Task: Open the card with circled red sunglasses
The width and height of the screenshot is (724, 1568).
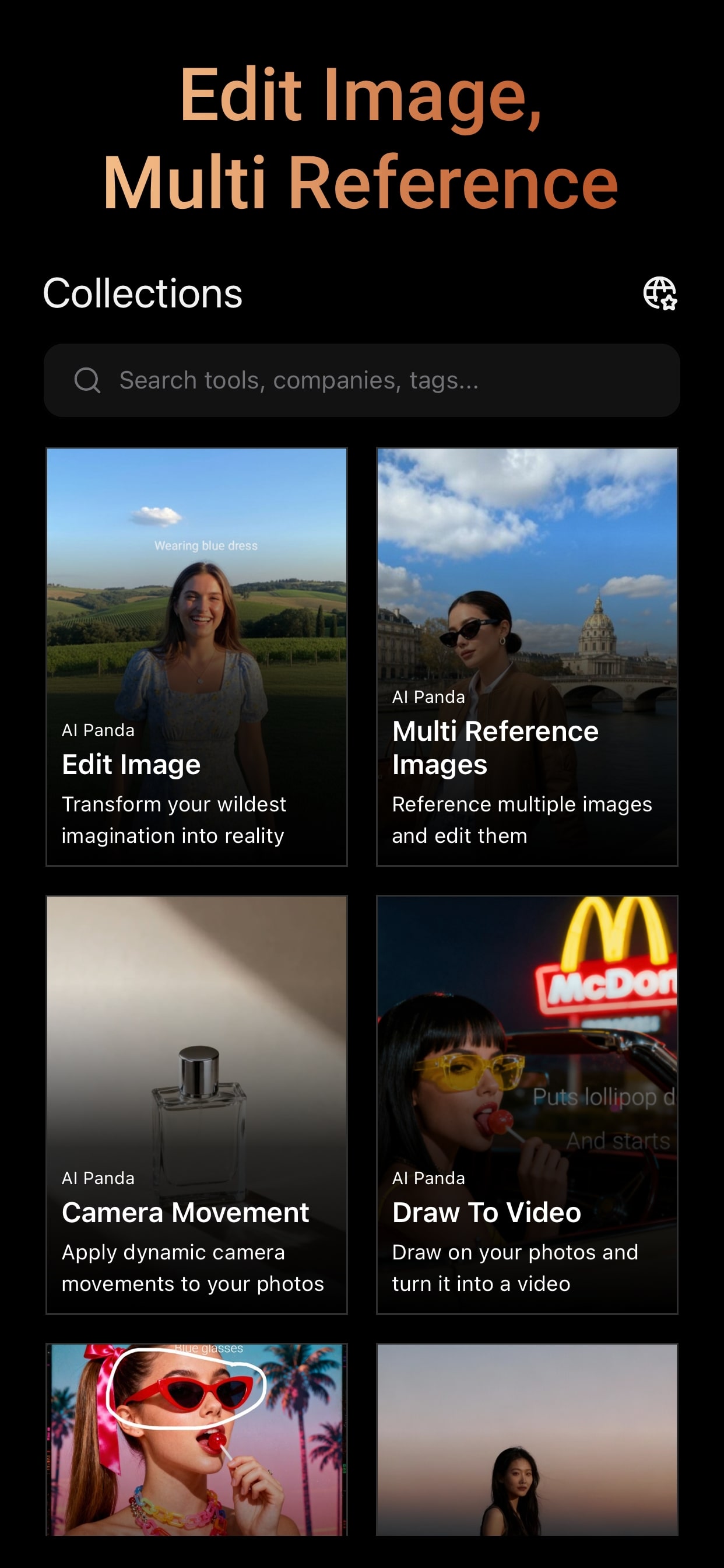Action: point(196,1439)
